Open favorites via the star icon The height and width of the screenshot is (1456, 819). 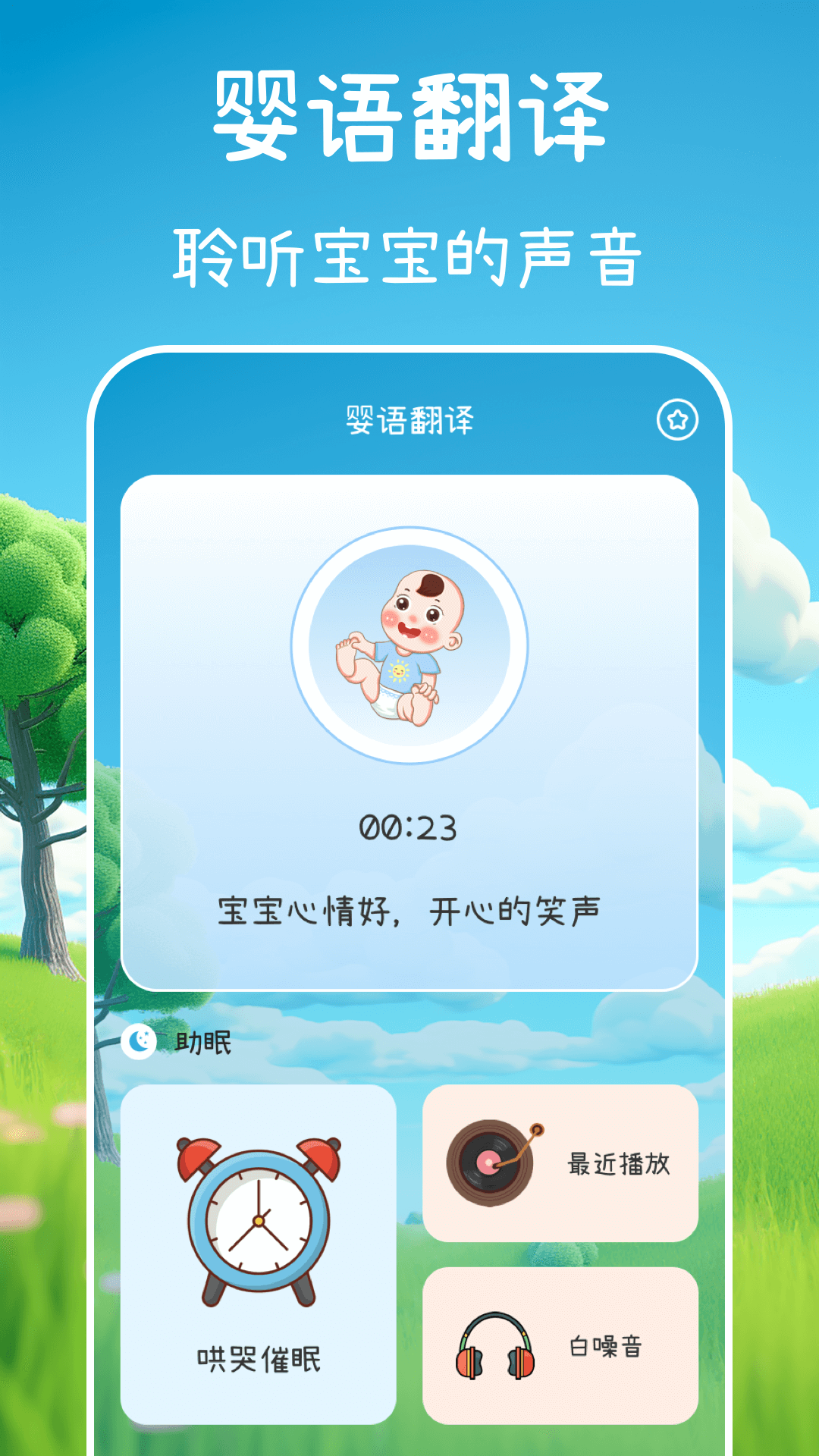click(677, 419)
